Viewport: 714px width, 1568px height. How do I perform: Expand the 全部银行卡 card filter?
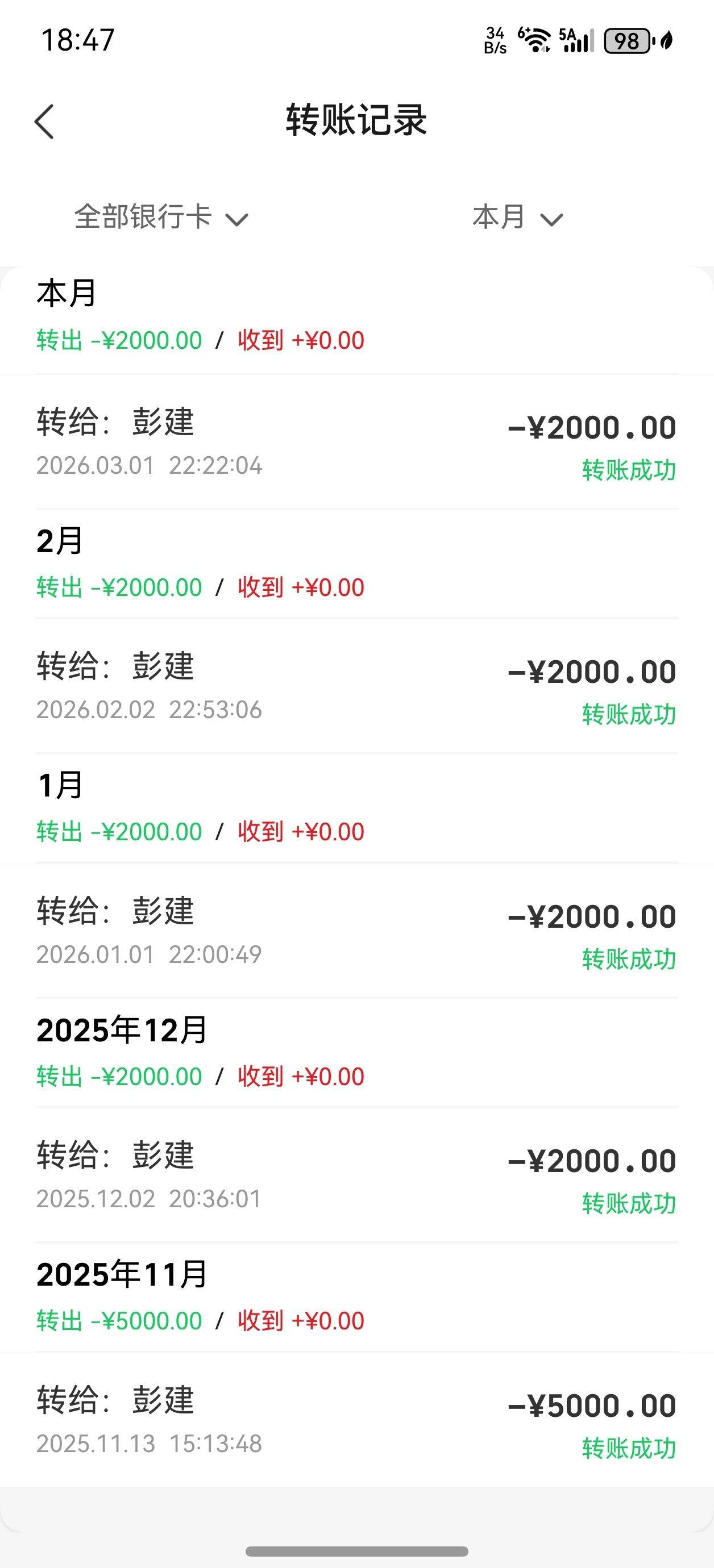161,217
